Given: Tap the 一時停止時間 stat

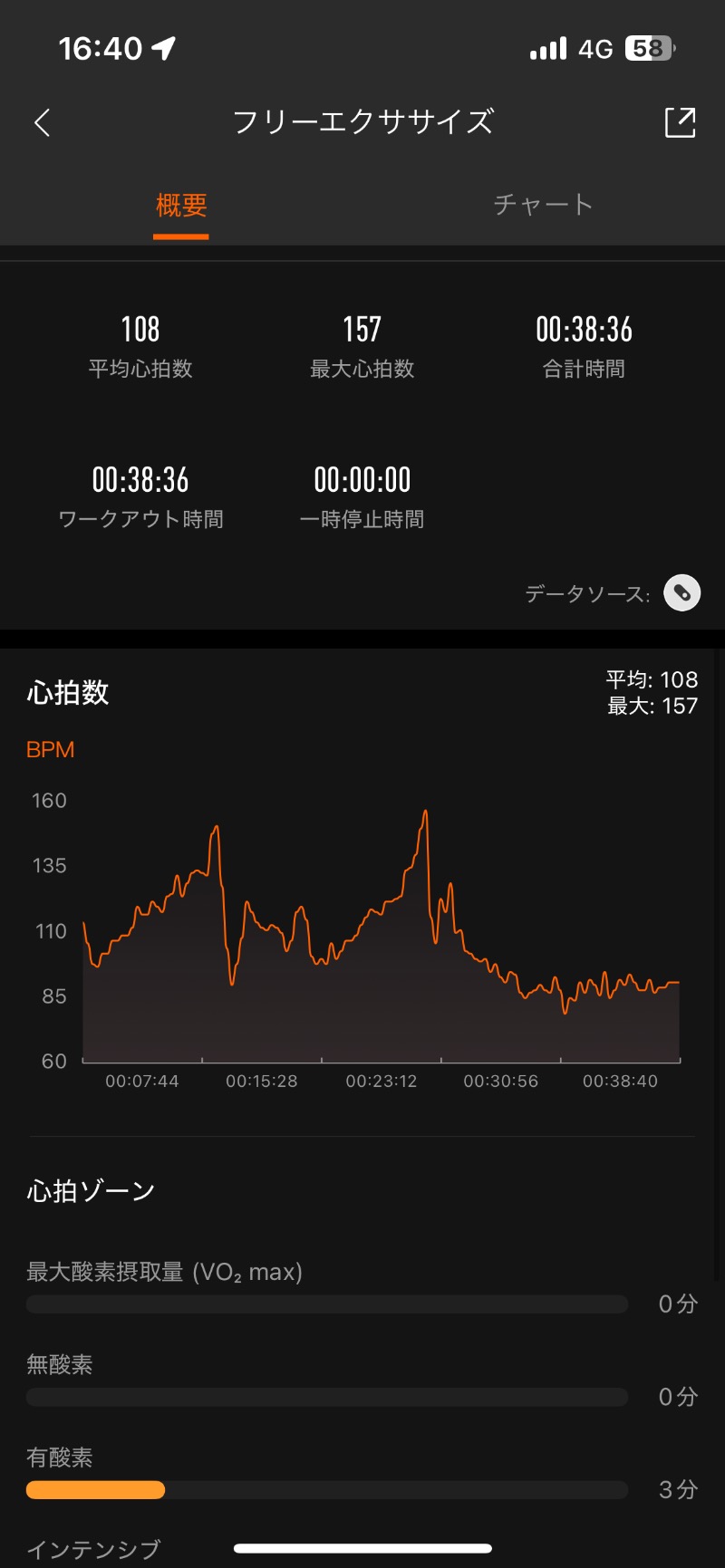Looking at the screenshot, I should pos(362,478).
